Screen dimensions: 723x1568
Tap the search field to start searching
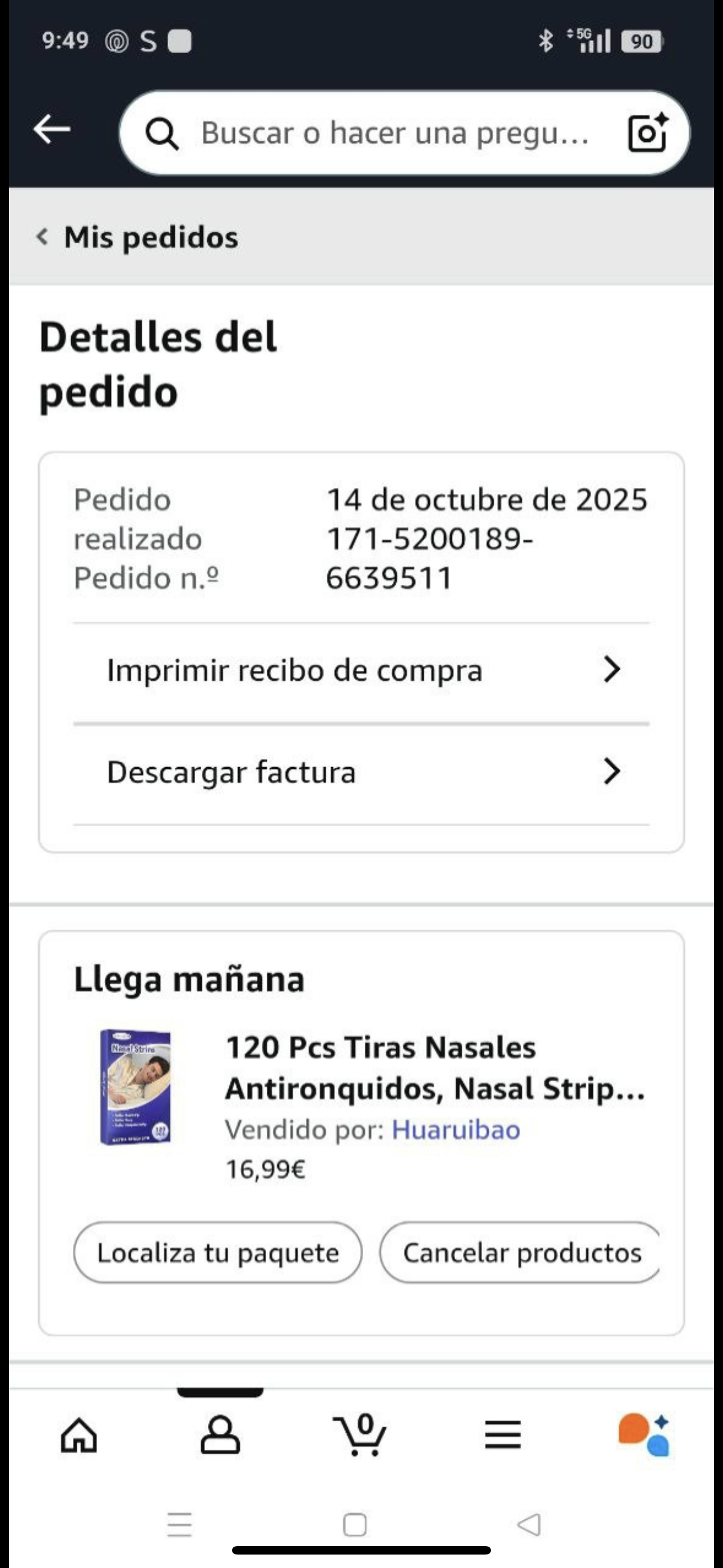pyautogui.click(x=390, y=133)
